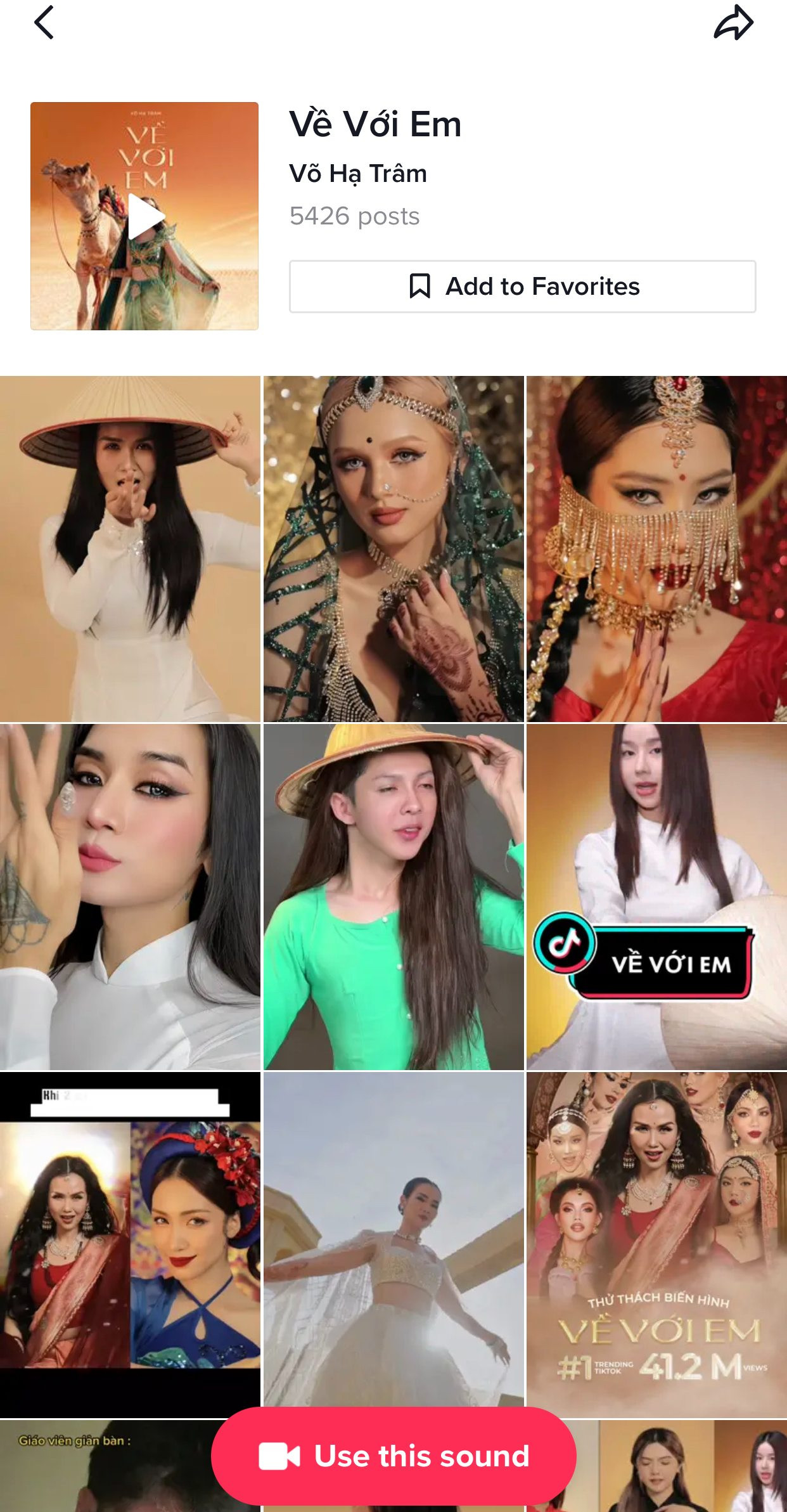This screenshot has width=787, height=1512.
Task: Open the Thử Thách Biến Hình video
Action: click(x=656, y=1244)
